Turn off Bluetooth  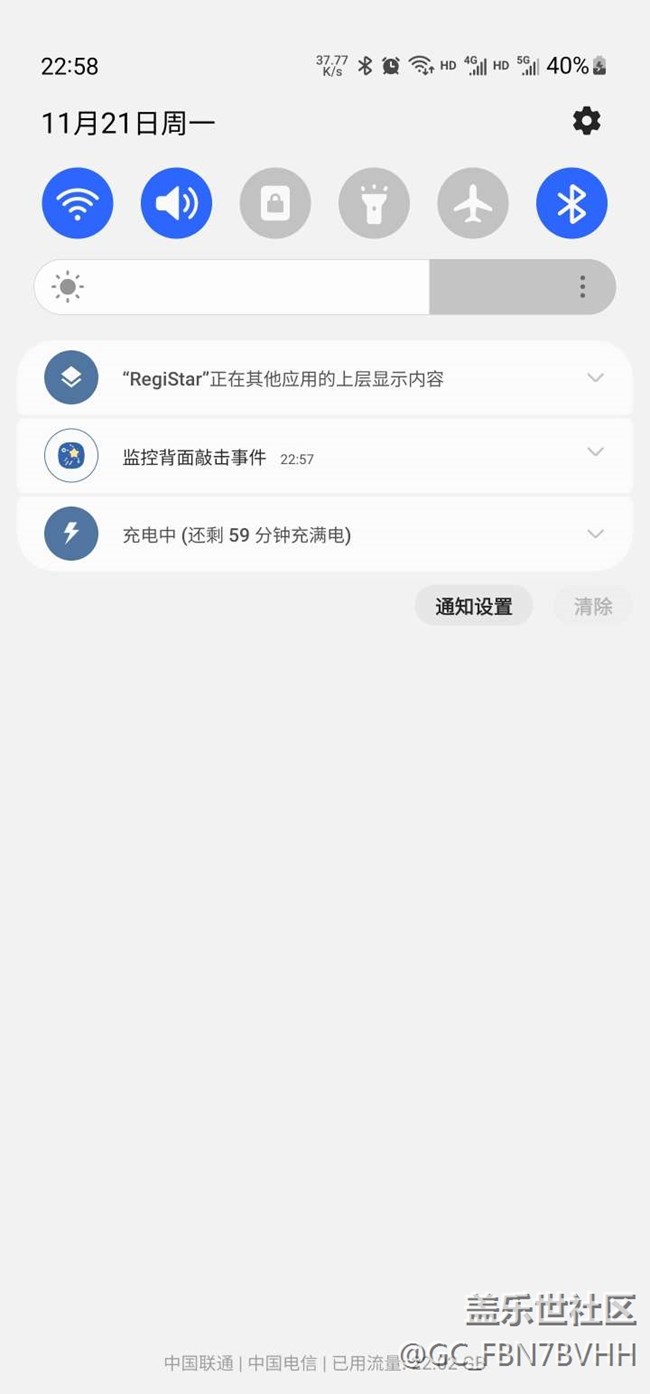571,203
